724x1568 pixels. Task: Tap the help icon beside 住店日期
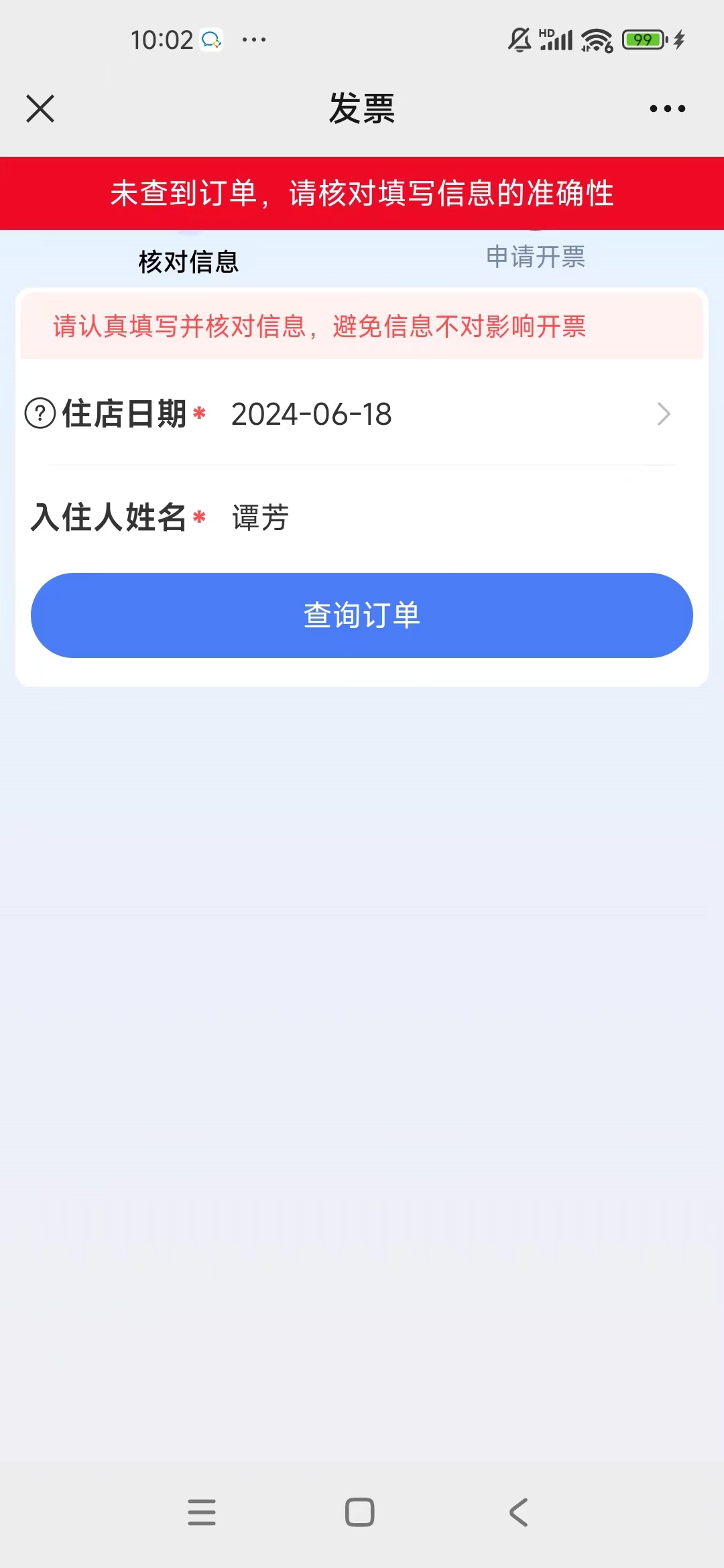40,413
